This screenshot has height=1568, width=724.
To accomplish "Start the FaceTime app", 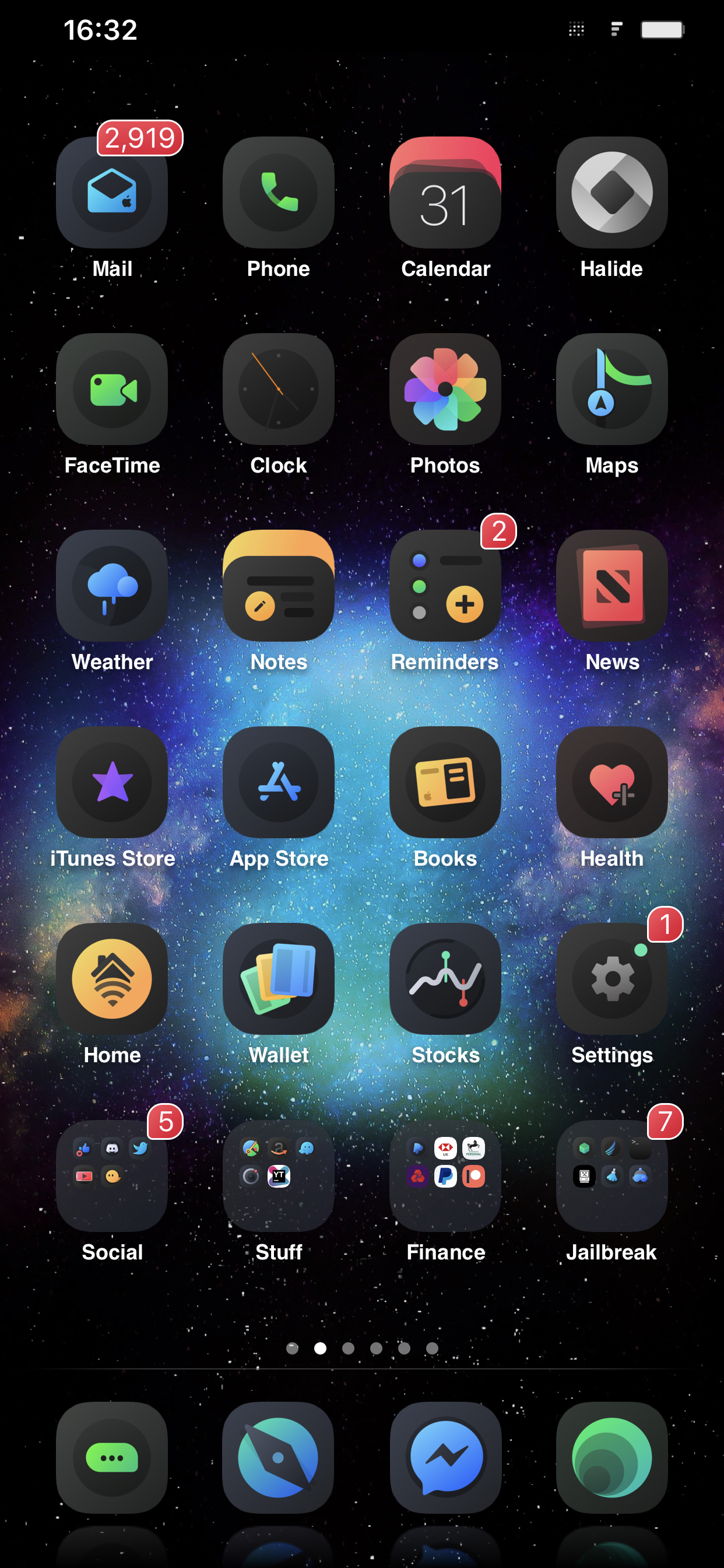I will point(112,389).
